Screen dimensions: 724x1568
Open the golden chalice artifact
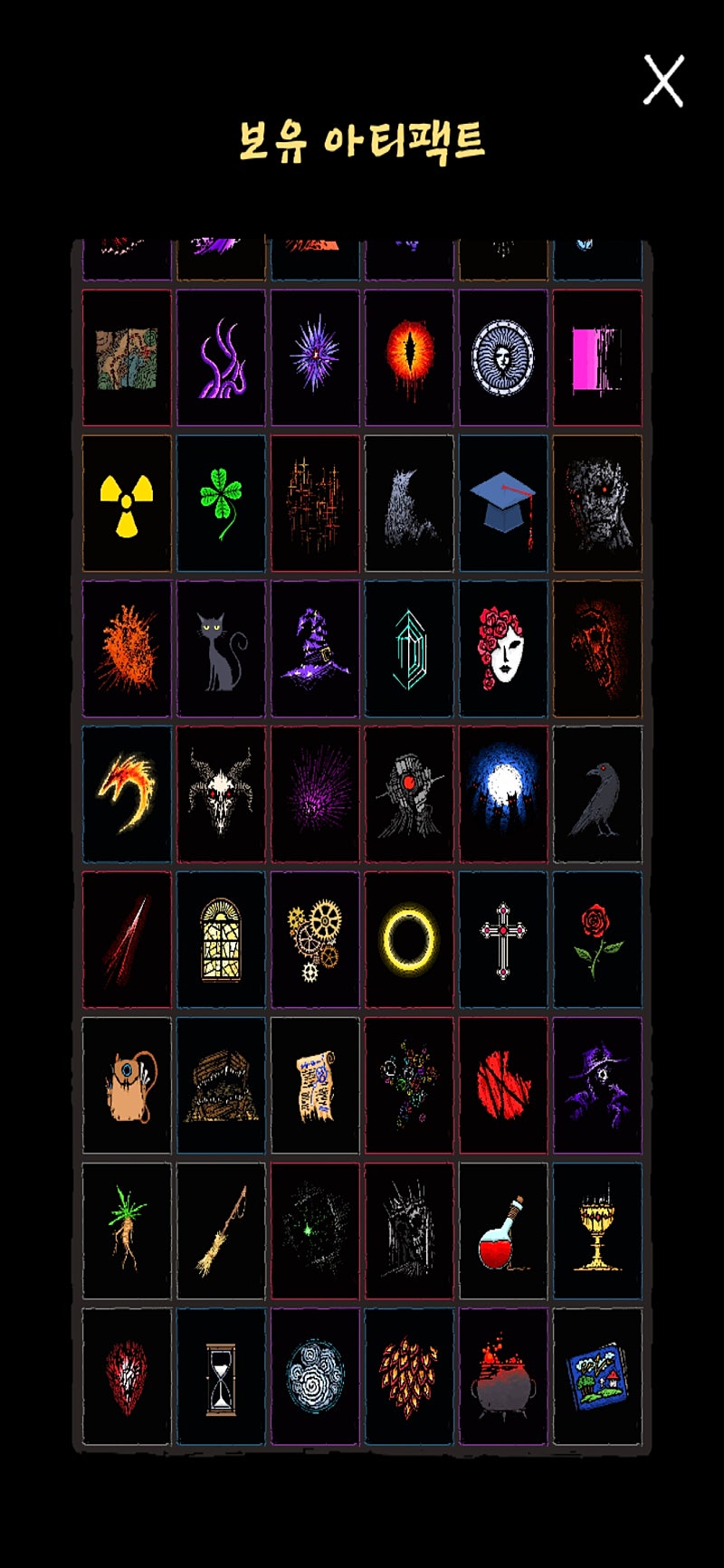click(x=597, y=1231)
